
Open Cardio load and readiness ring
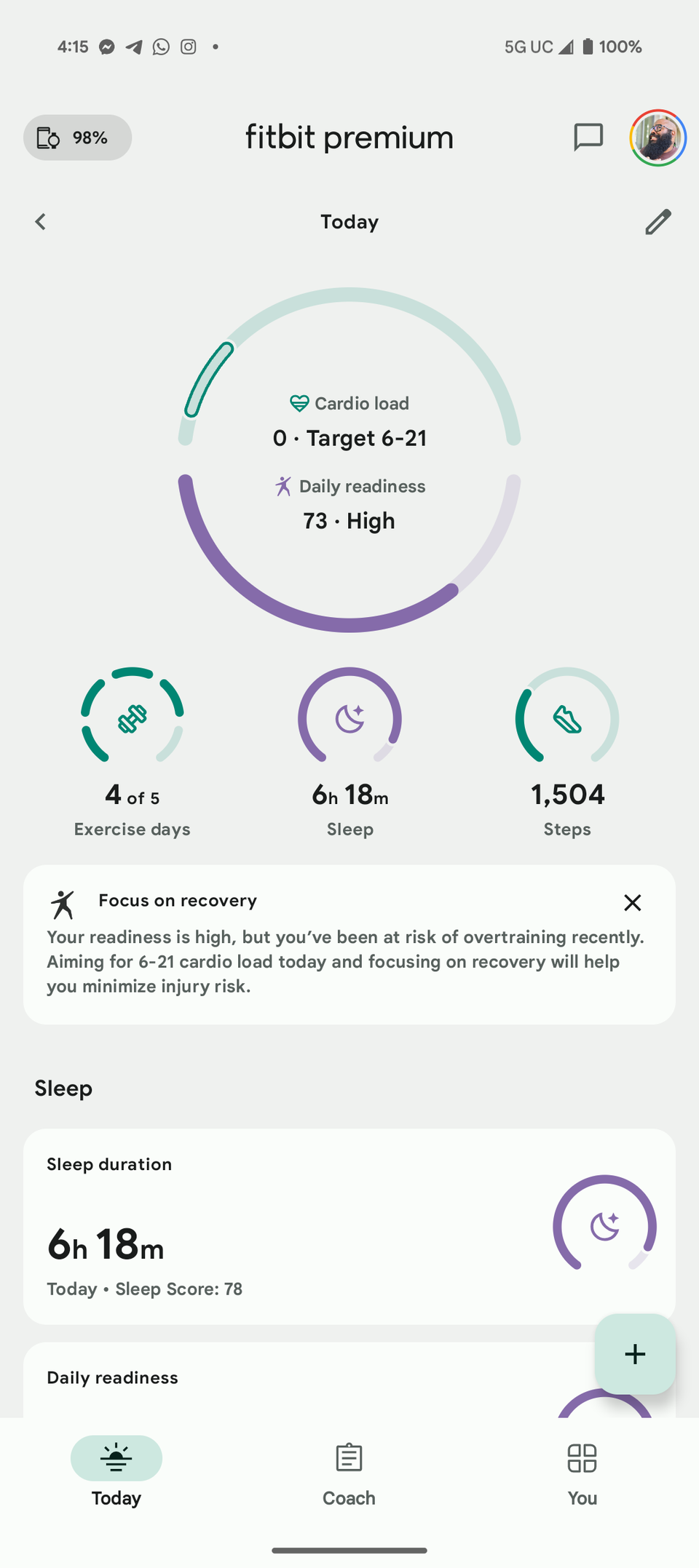tap(349, 460)
